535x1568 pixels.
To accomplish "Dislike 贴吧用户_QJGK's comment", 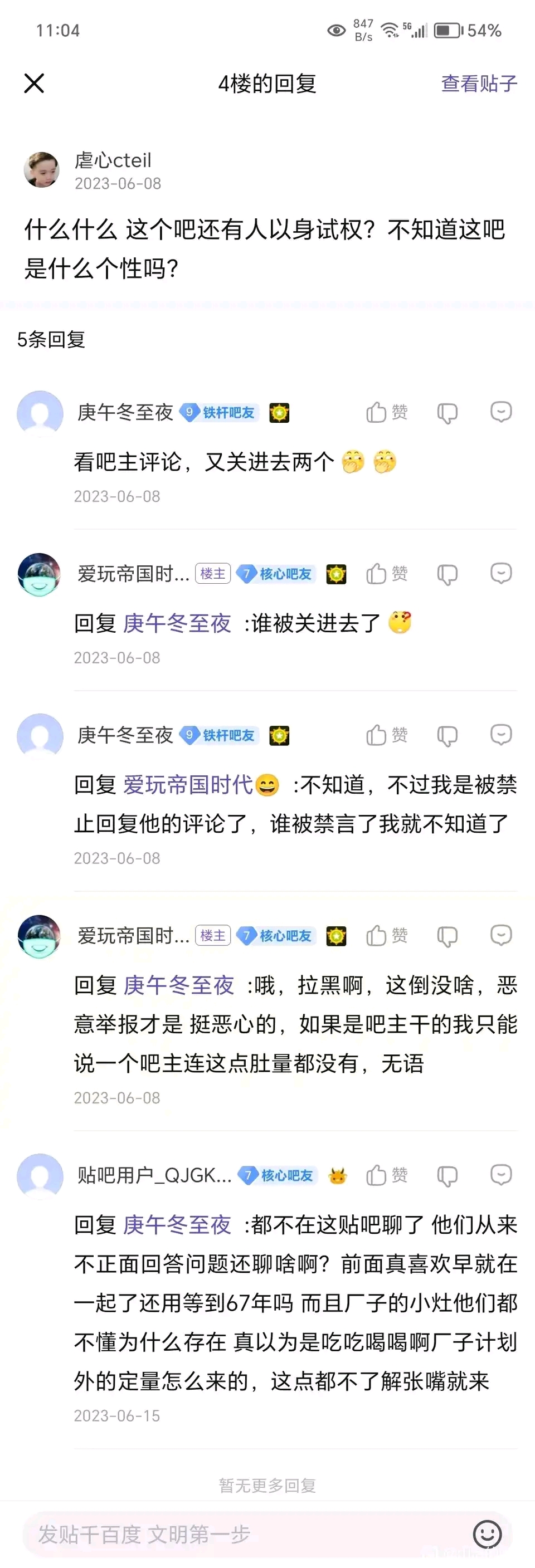I will (446, 1176).
